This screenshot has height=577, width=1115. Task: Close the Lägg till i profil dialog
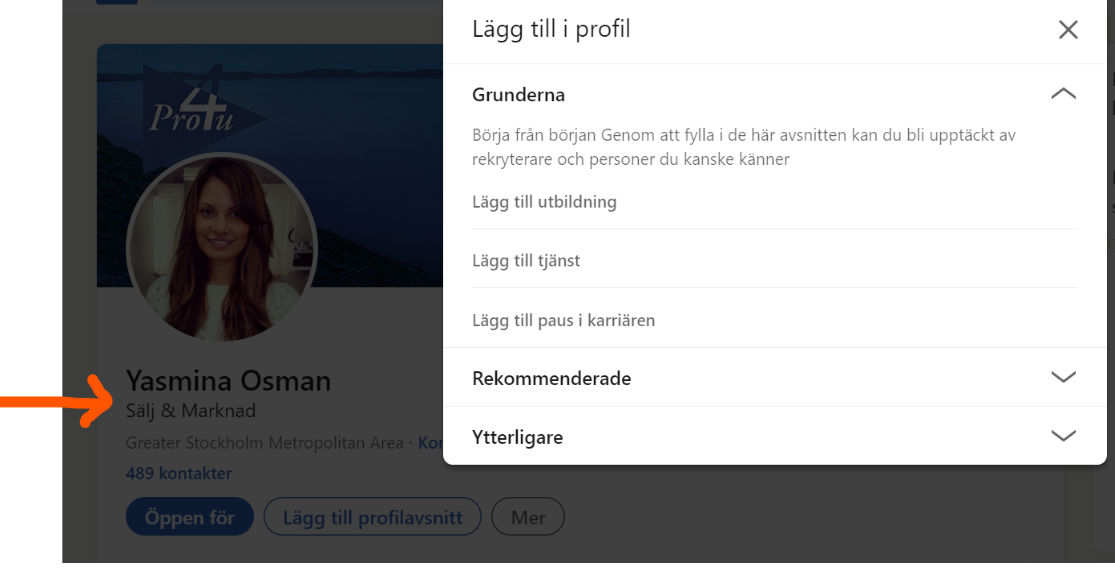point(1067,30)
